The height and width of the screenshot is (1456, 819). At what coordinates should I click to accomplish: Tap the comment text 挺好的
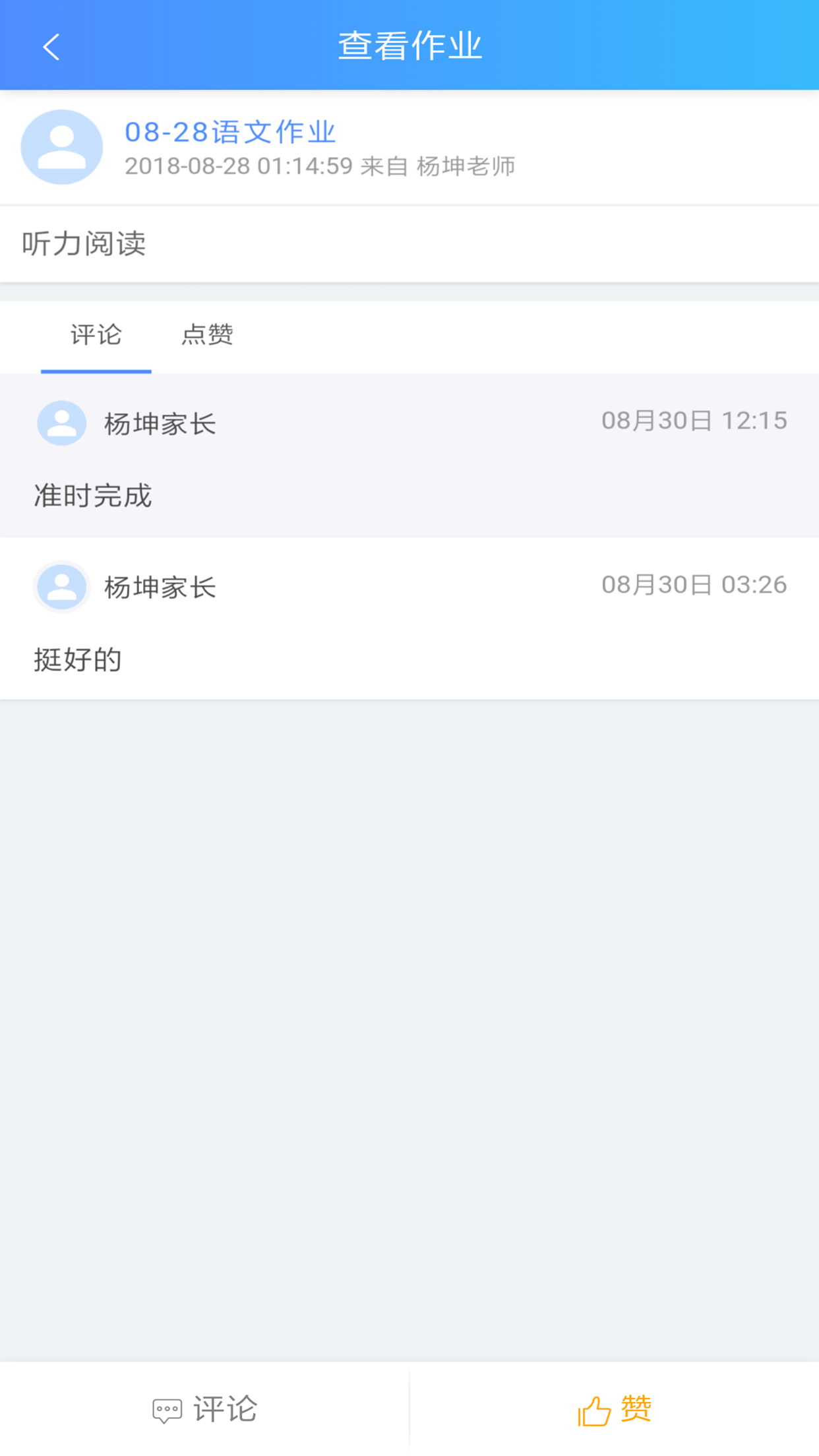pos(77,659)
